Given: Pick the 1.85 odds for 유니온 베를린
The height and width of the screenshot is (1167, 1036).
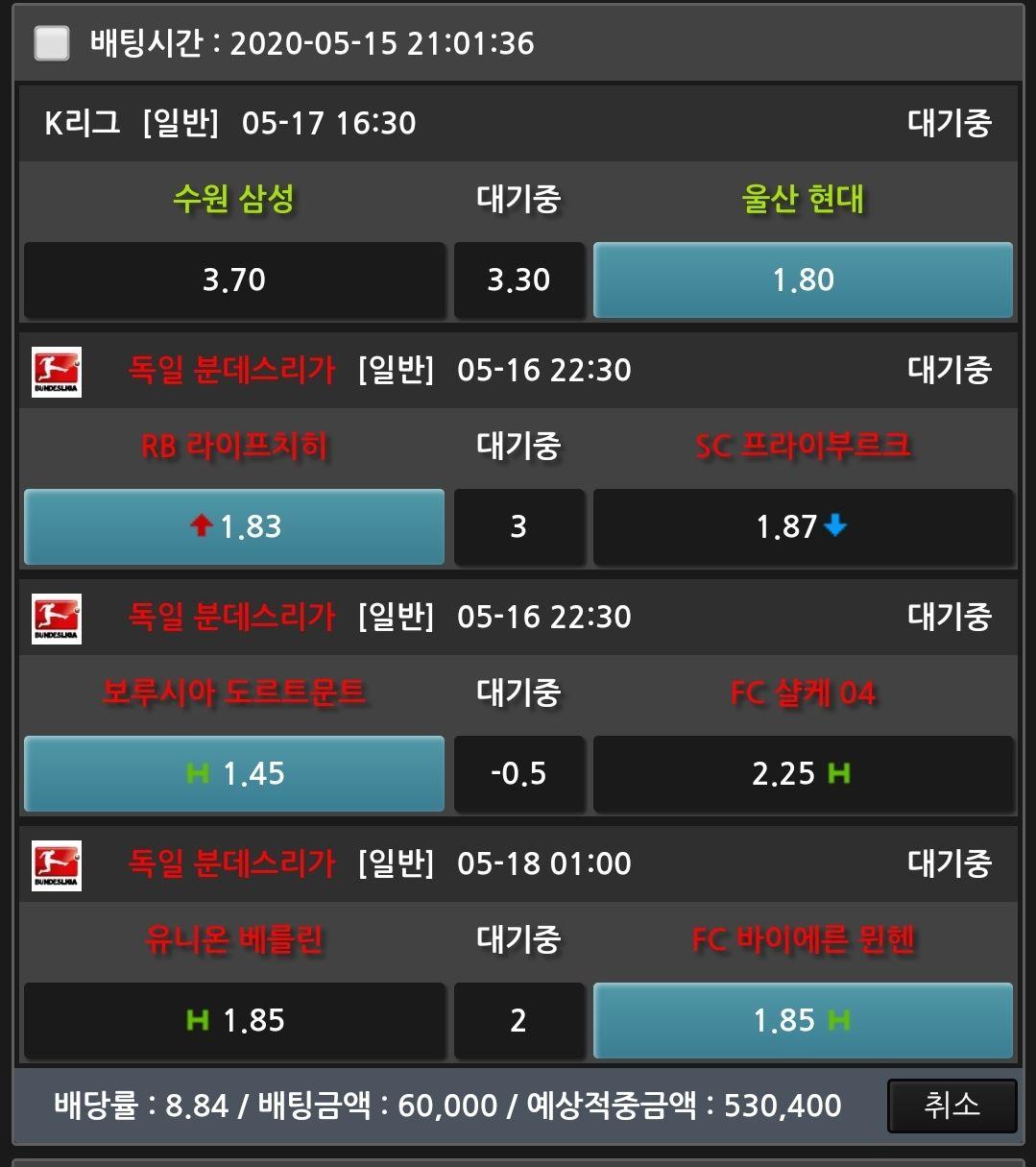Looking at the screenshot, I should [234, 1020].
